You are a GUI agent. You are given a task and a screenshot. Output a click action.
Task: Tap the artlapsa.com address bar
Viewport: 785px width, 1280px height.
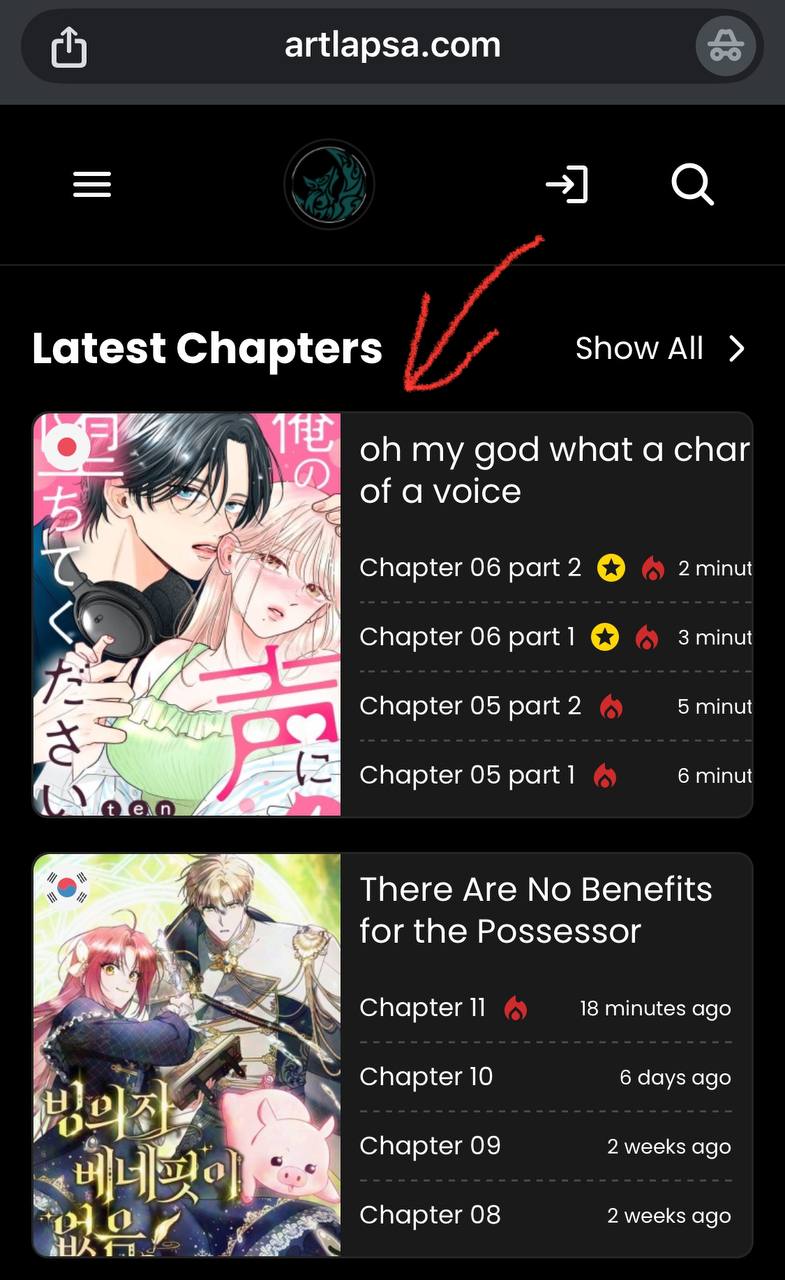tap(392, 46)
